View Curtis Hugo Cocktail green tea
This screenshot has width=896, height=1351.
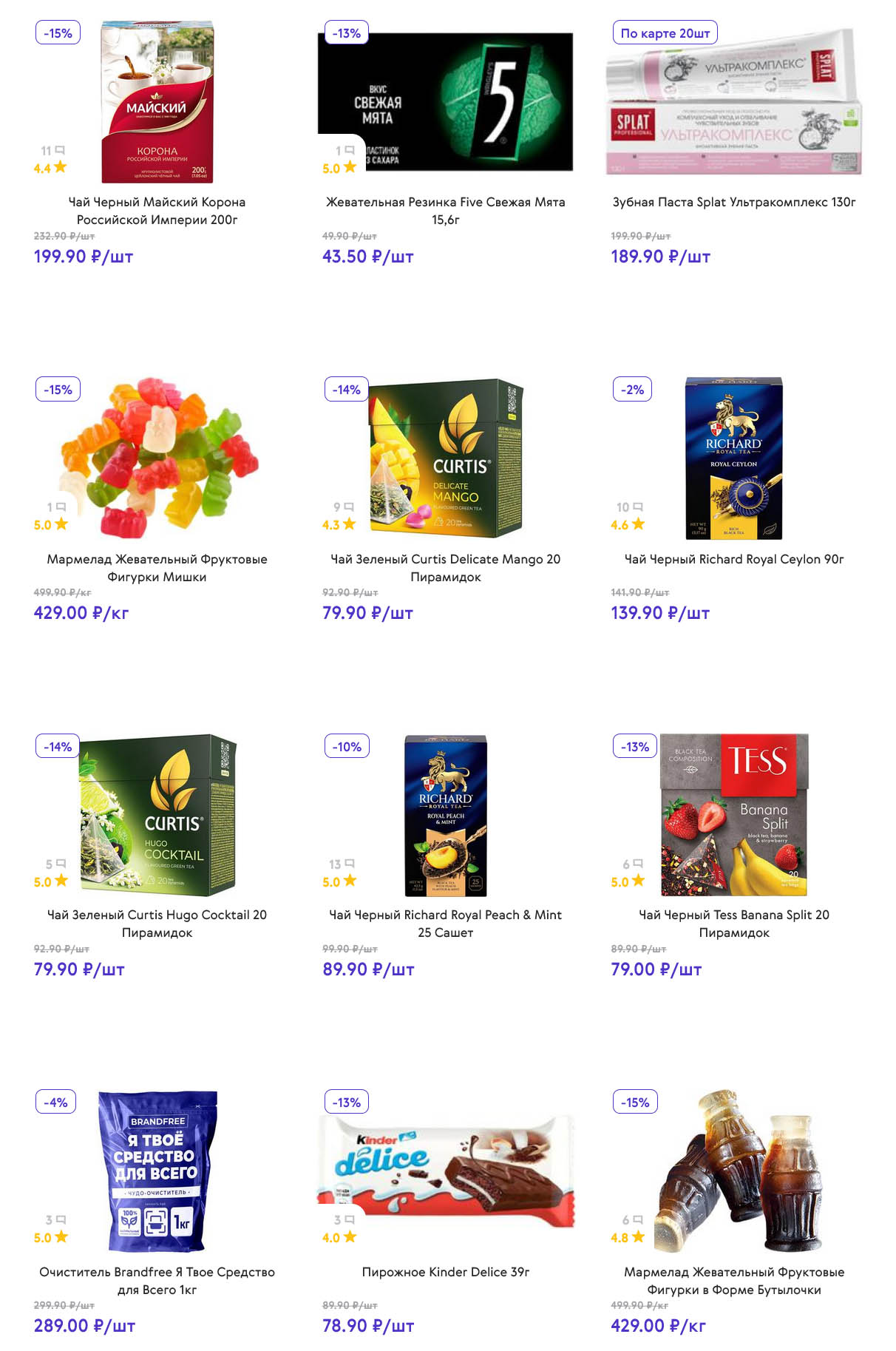[157, 924]
